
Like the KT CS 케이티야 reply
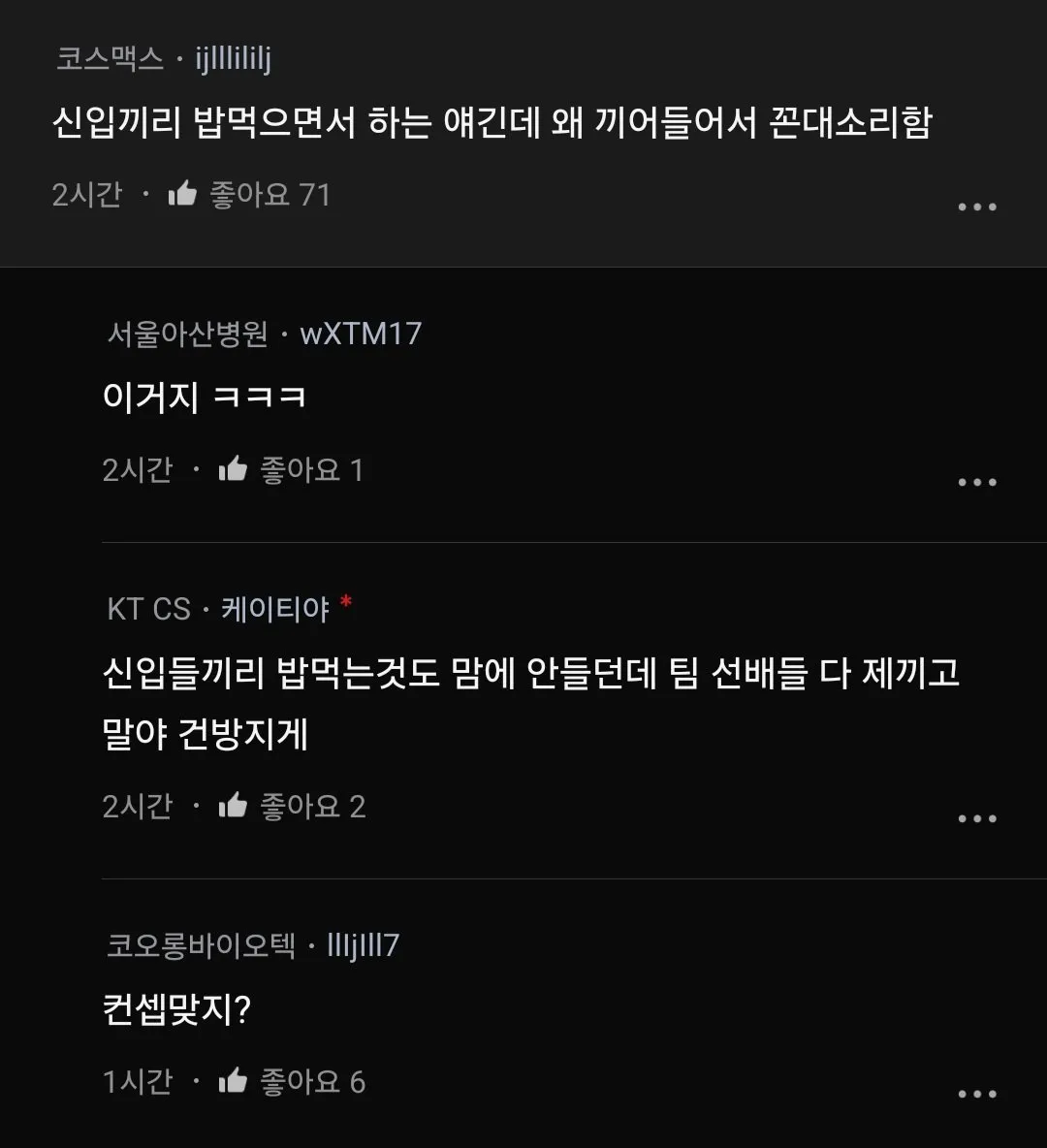[234, 806]
